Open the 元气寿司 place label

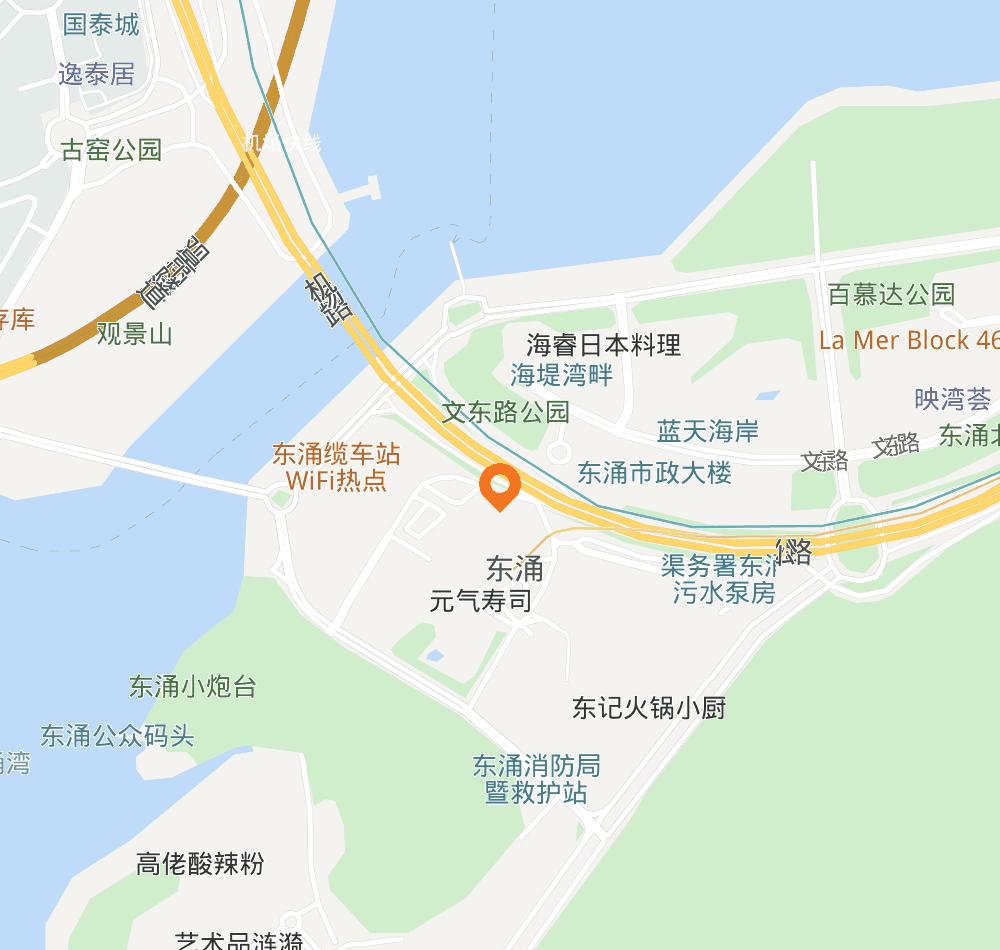pos(480,601)
